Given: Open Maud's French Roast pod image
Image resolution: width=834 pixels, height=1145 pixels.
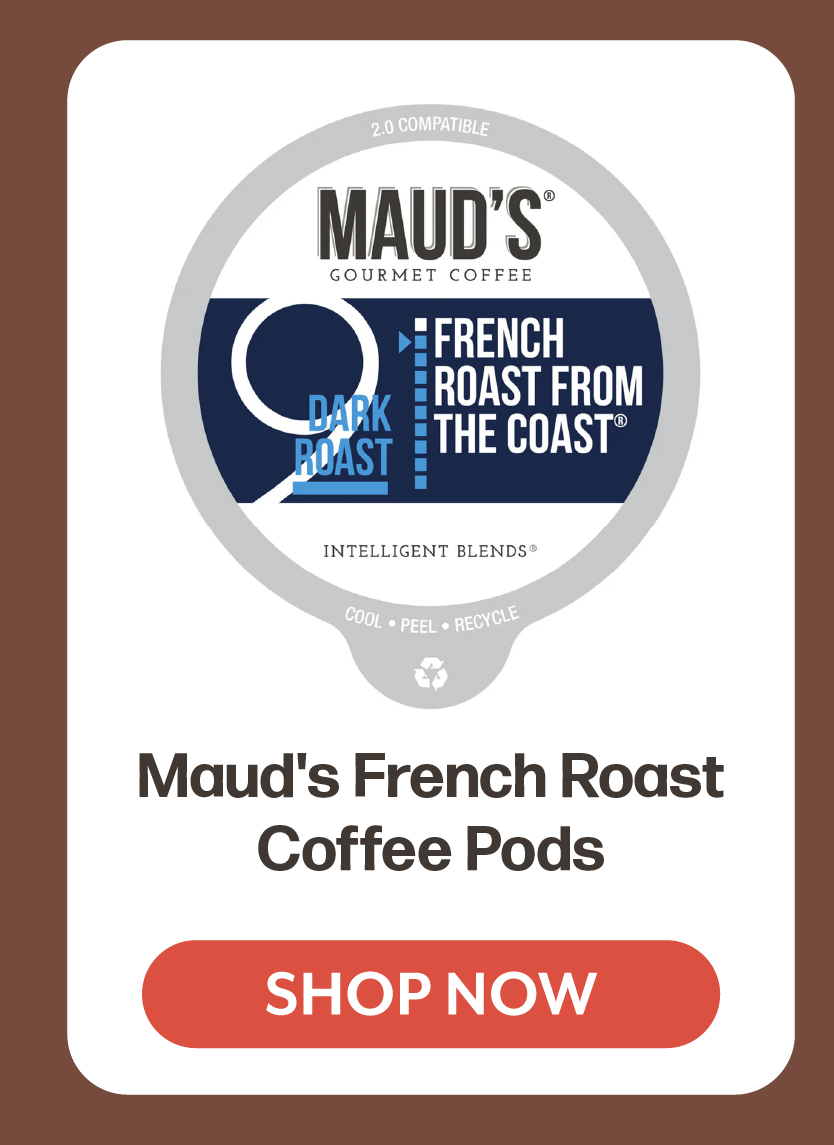Looking at the screenshot, I should click(430, 400).
